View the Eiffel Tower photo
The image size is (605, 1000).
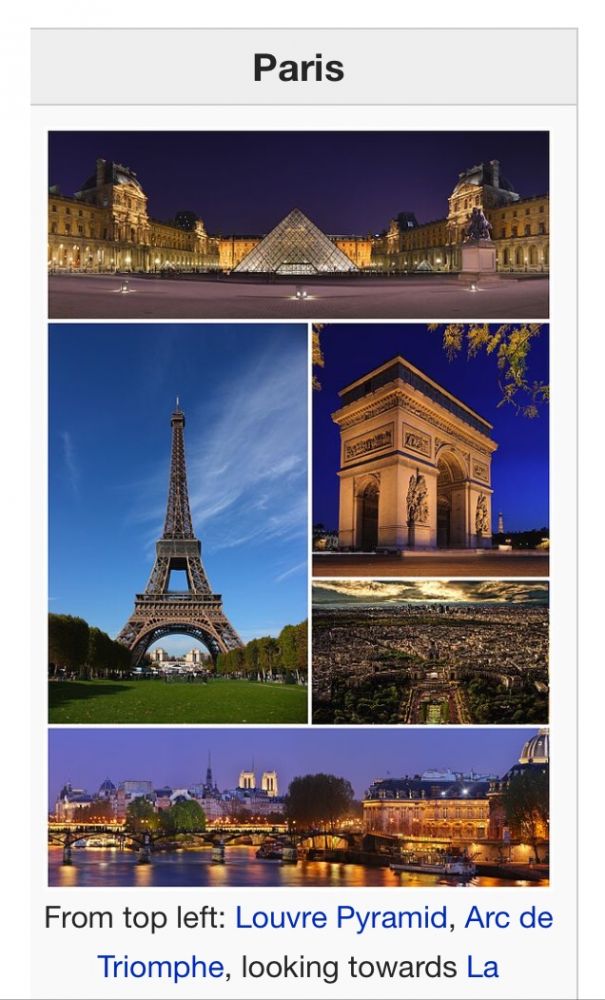178,523
